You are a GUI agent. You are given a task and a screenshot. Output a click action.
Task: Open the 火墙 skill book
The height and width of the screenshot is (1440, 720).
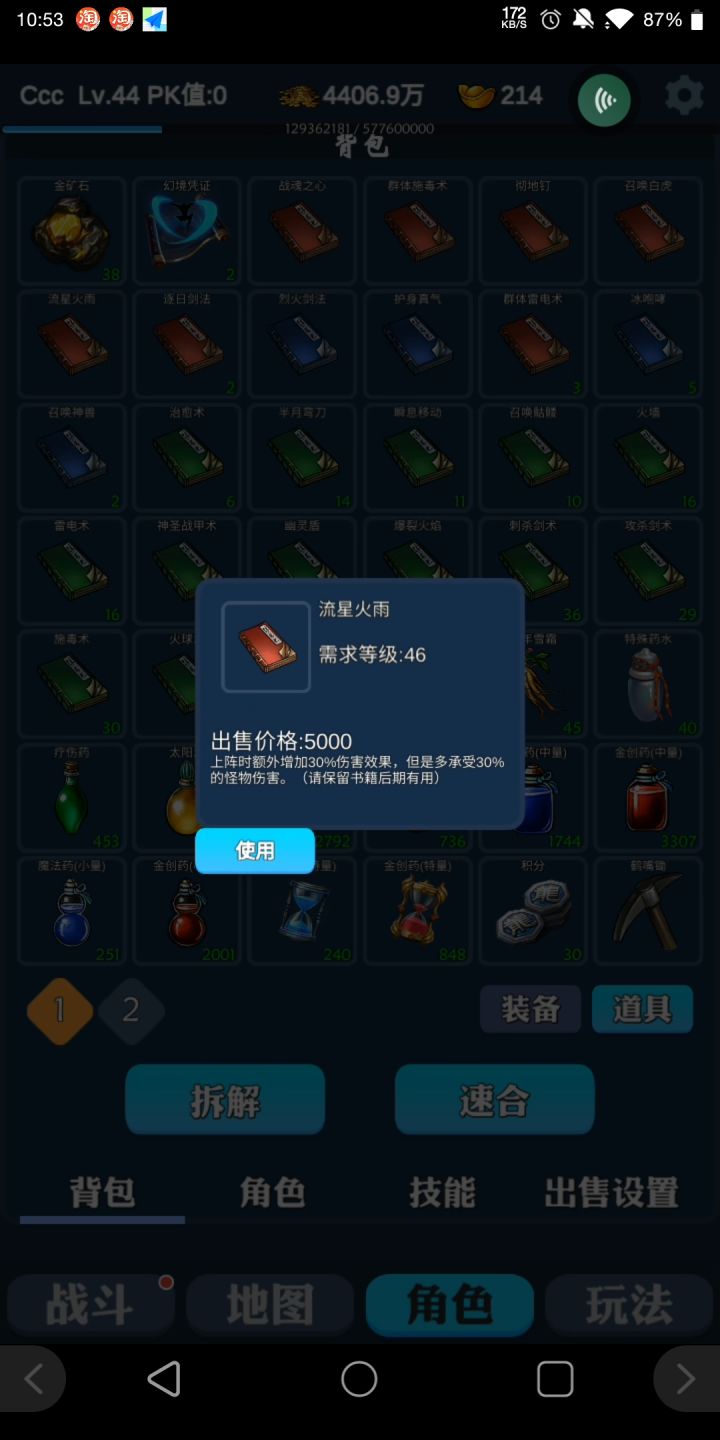647,457
